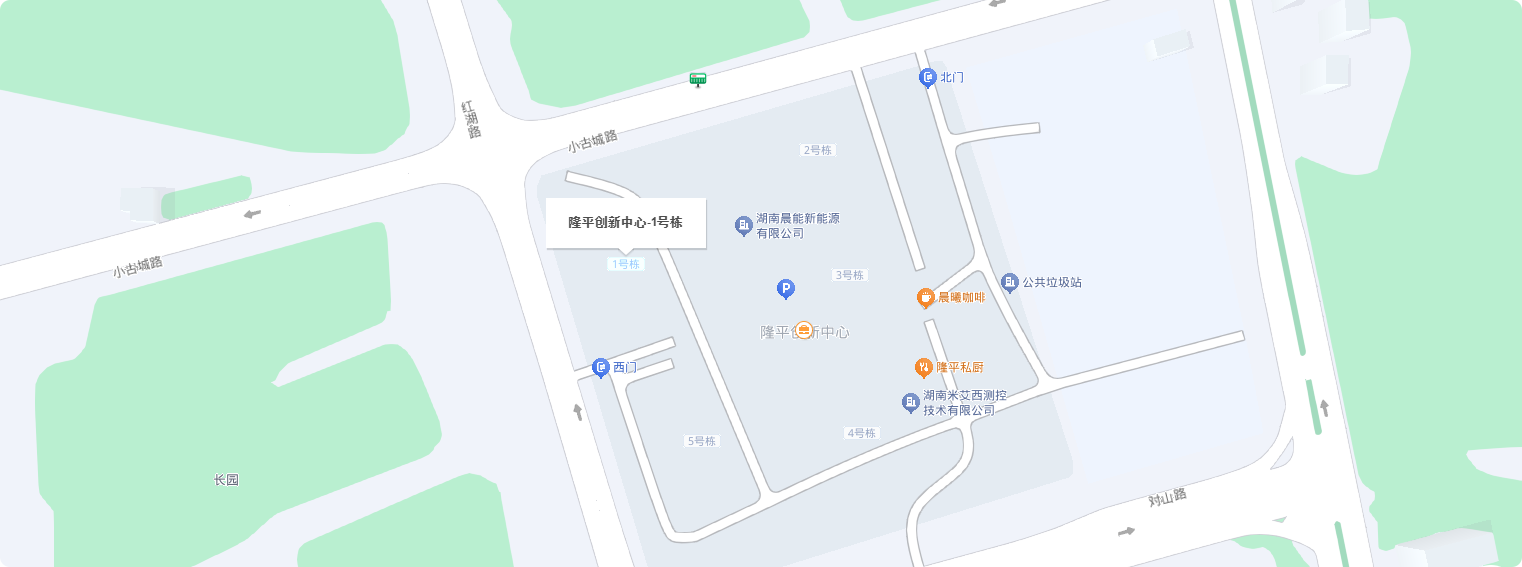The width and height of the screenshot is (1522, 567).
Task: Select the 公共垃圾站 marker
Action: (x=1010, y=283)
